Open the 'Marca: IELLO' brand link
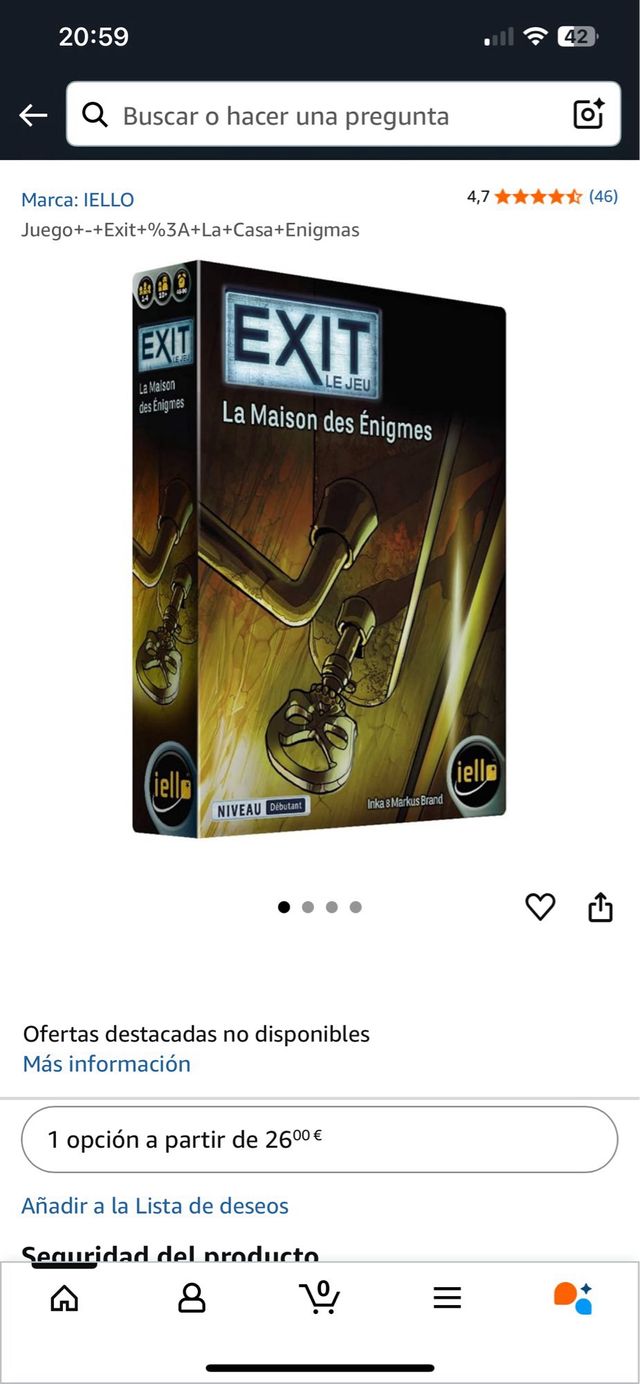This screenshot has height=1384, width=640. (78, 200)
